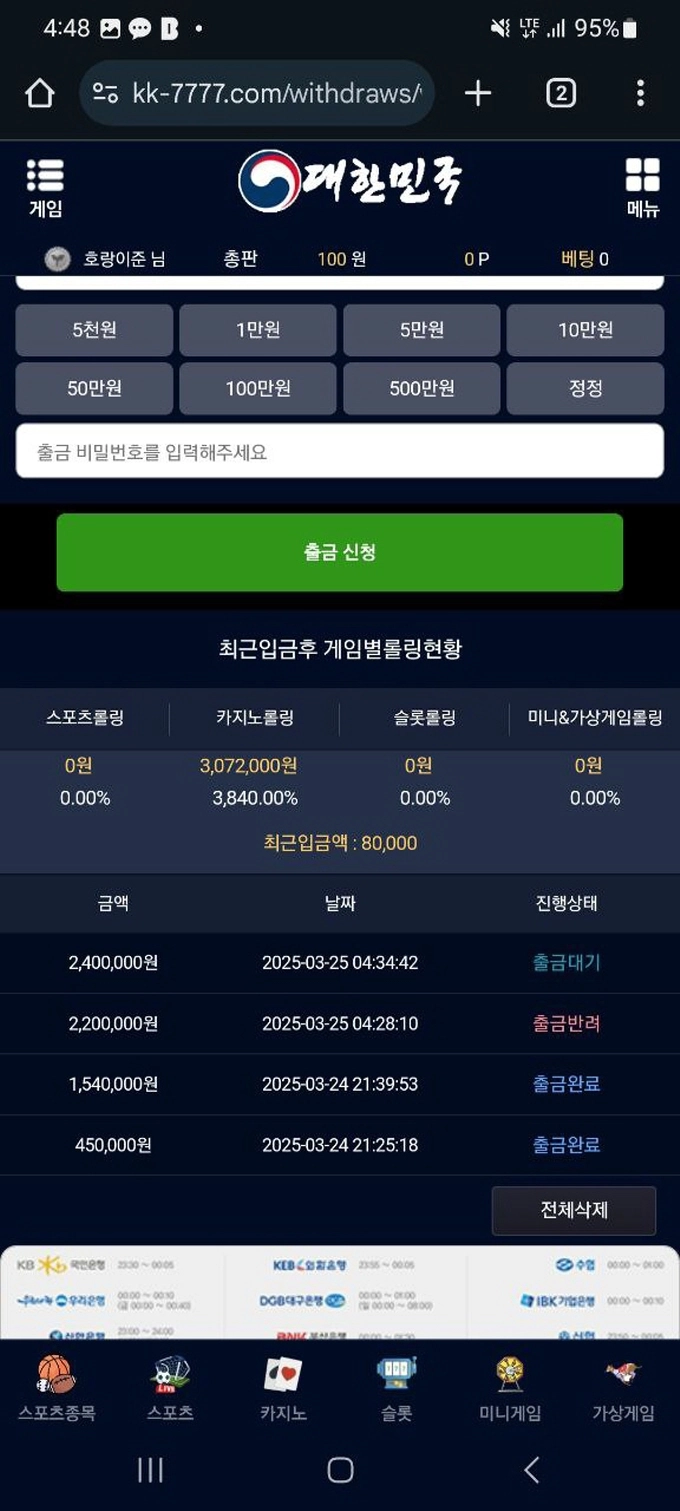Open the 미니게임 tab
The image size is (680, 1511).
510,1388
